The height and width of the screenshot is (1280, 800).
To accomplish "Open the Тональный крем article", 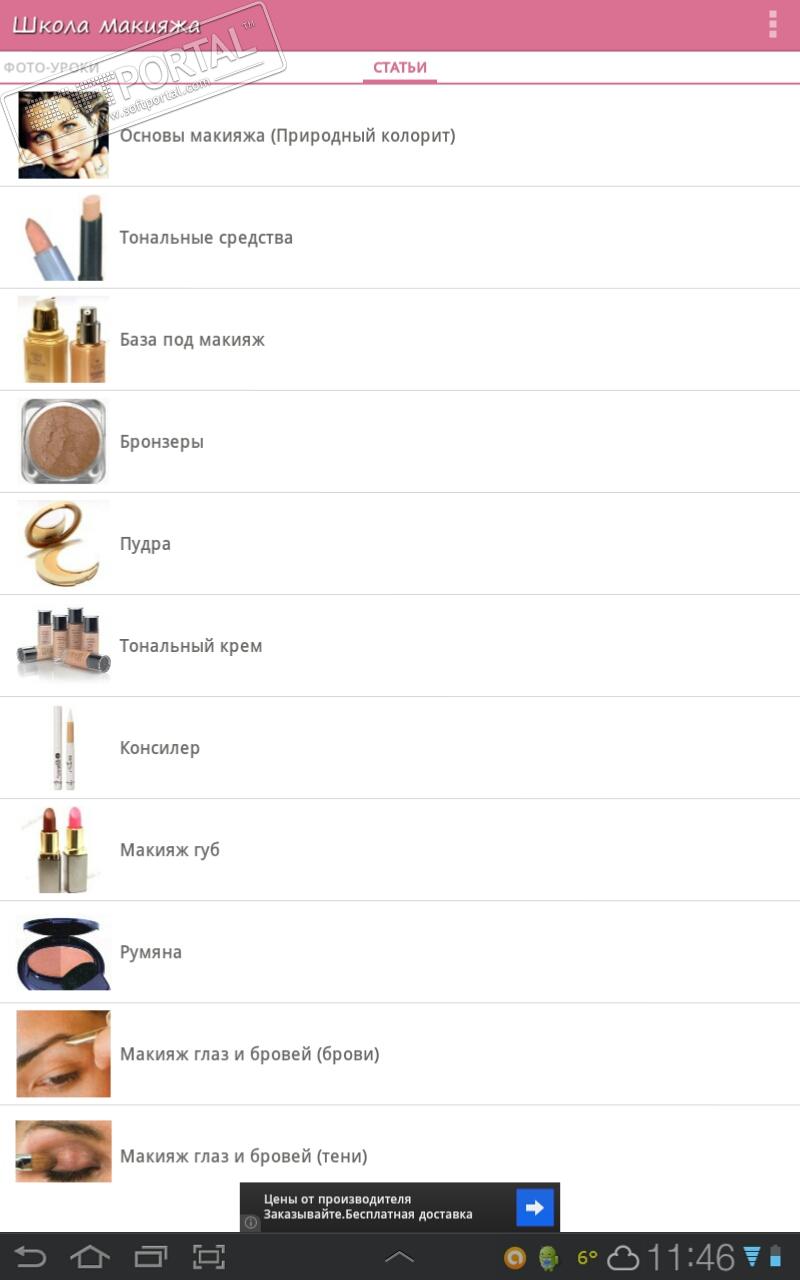I will coord(191,646).
